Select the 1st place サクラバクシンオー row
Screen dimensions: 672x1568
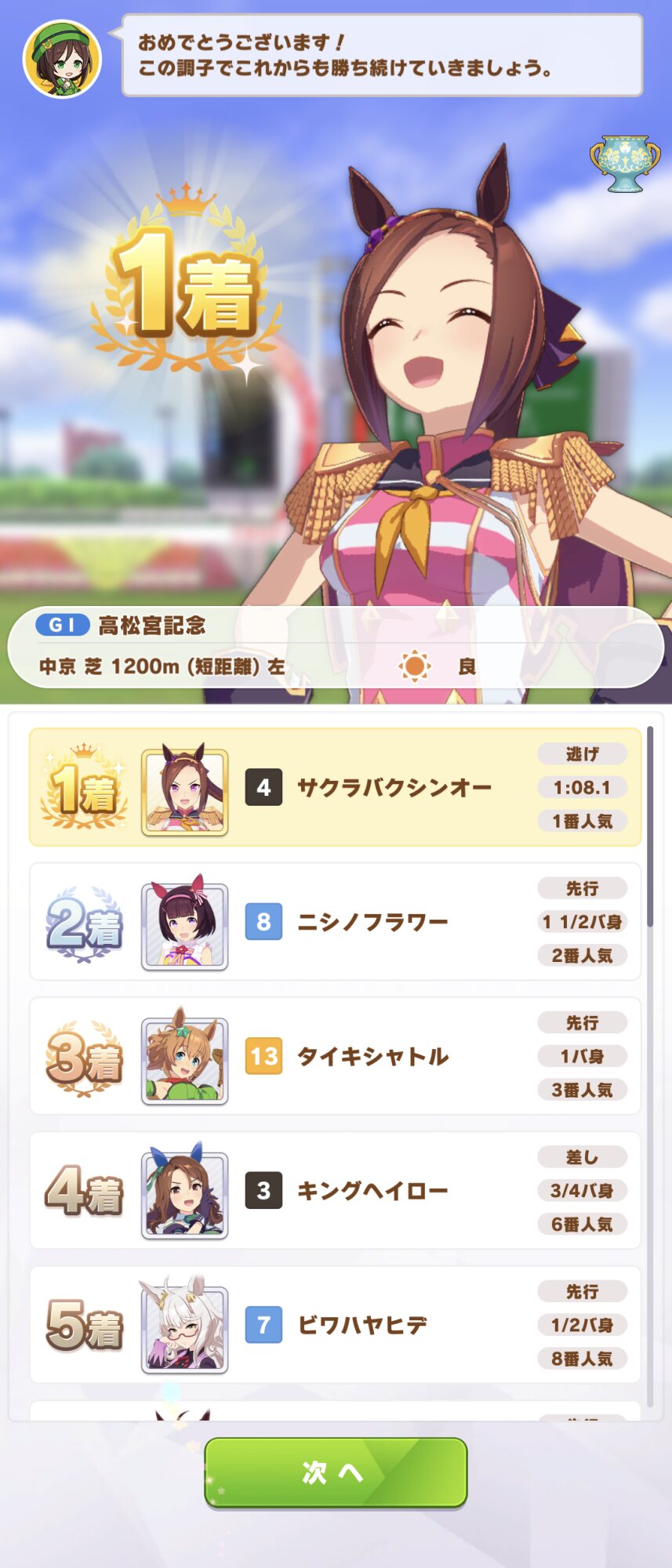[x=336, y=787]
